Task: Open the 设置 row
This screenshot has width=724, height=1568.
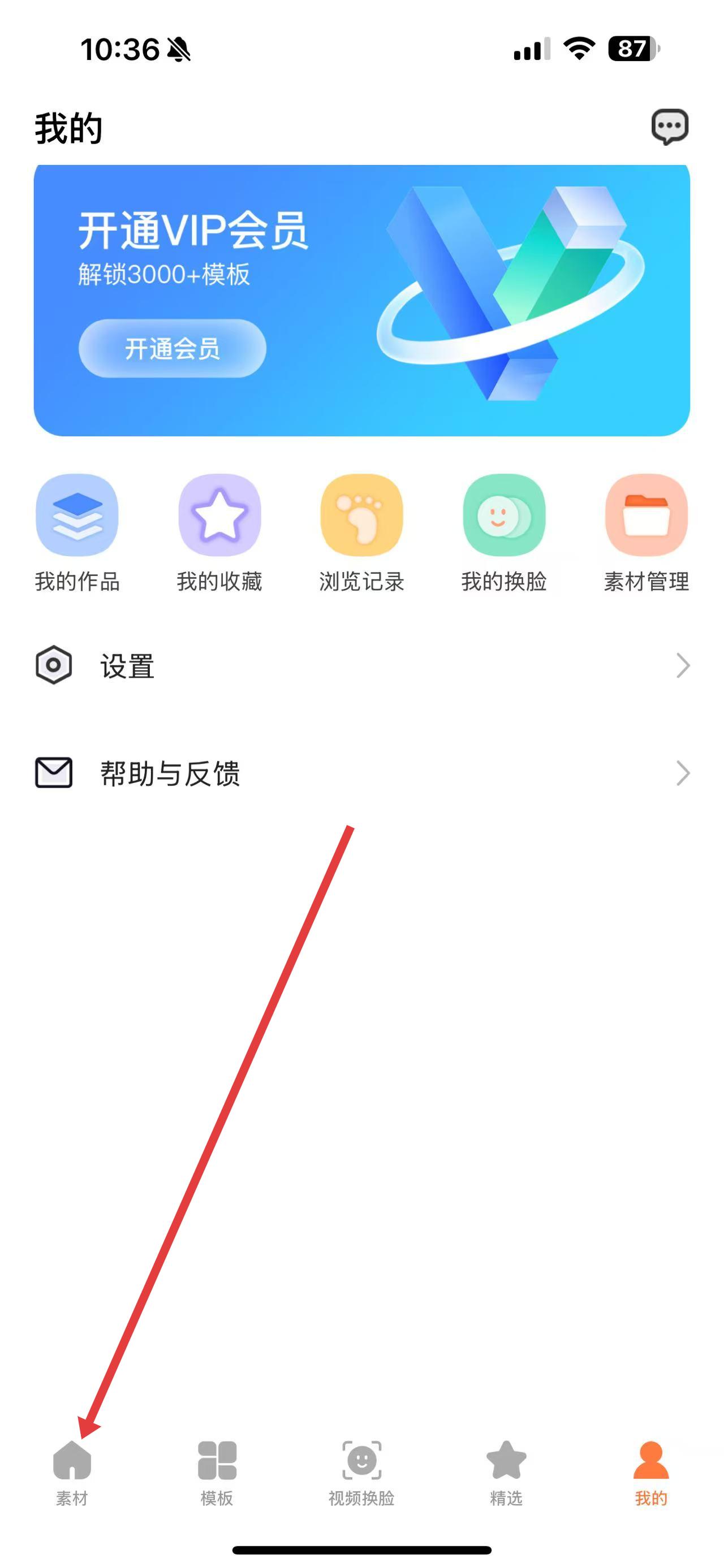Action: (x=361, y=665)
